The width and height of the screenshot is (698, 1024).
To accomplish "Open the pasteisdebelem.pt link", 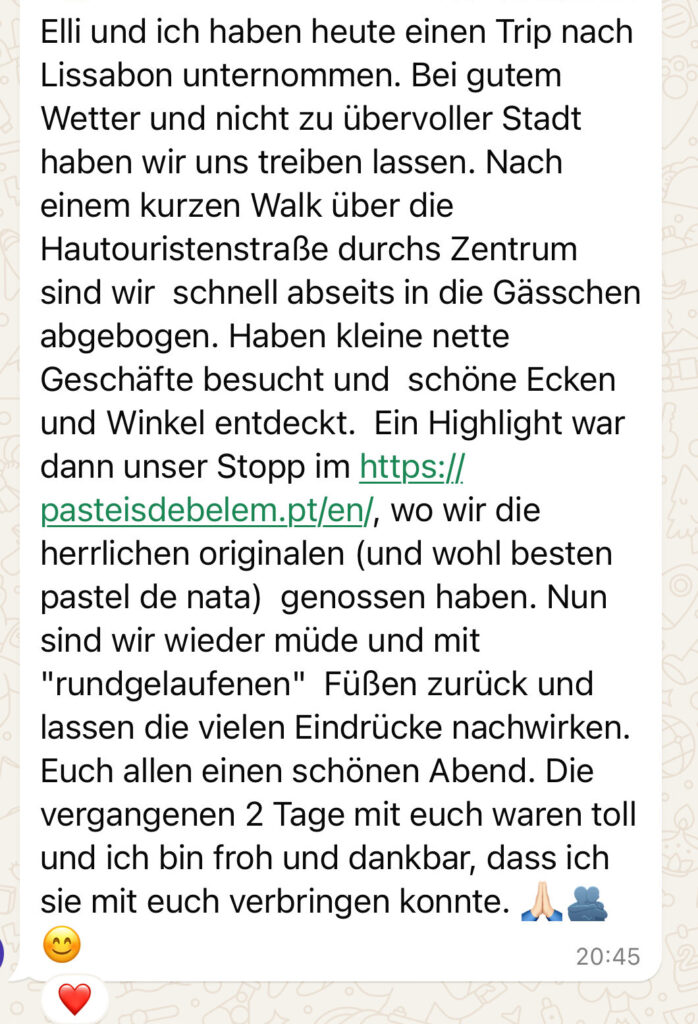I will 206,510.
